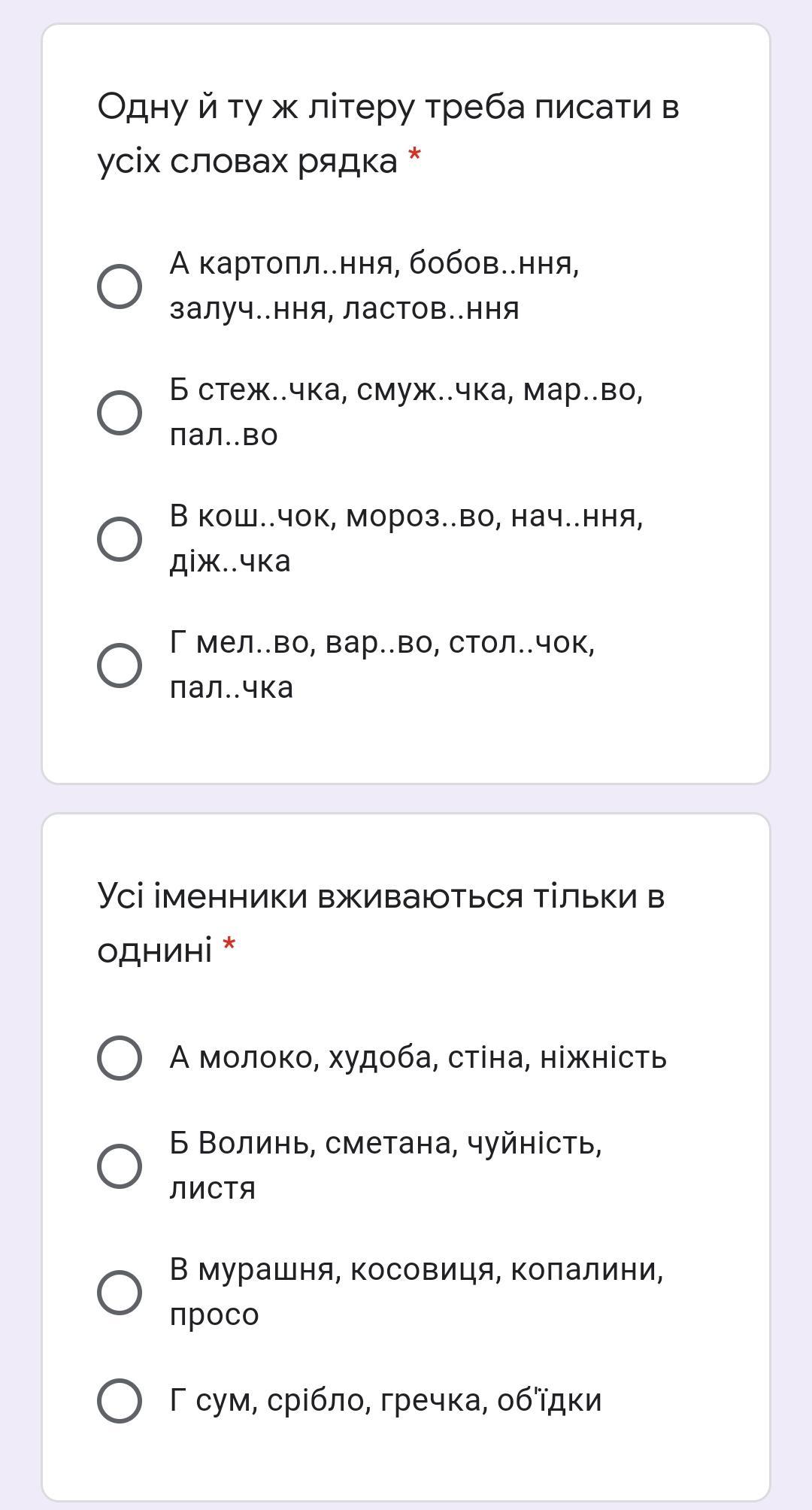Mark answer Г сум, срібло, гречка
The height and width of the screenshot is (1510, 812).
120,1401
